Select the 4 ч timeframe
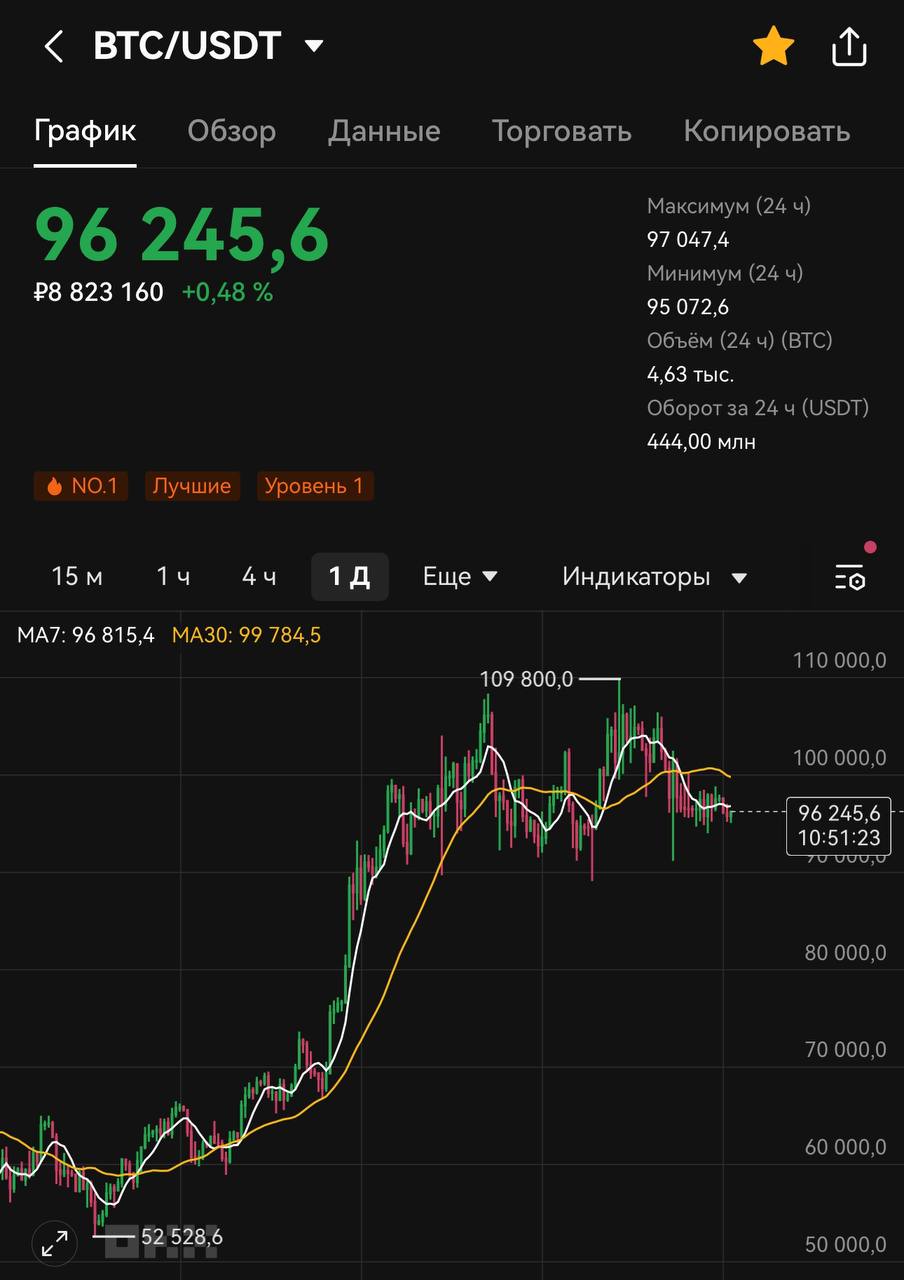Screen dimensions: 904x1280 tap(259, 576)
